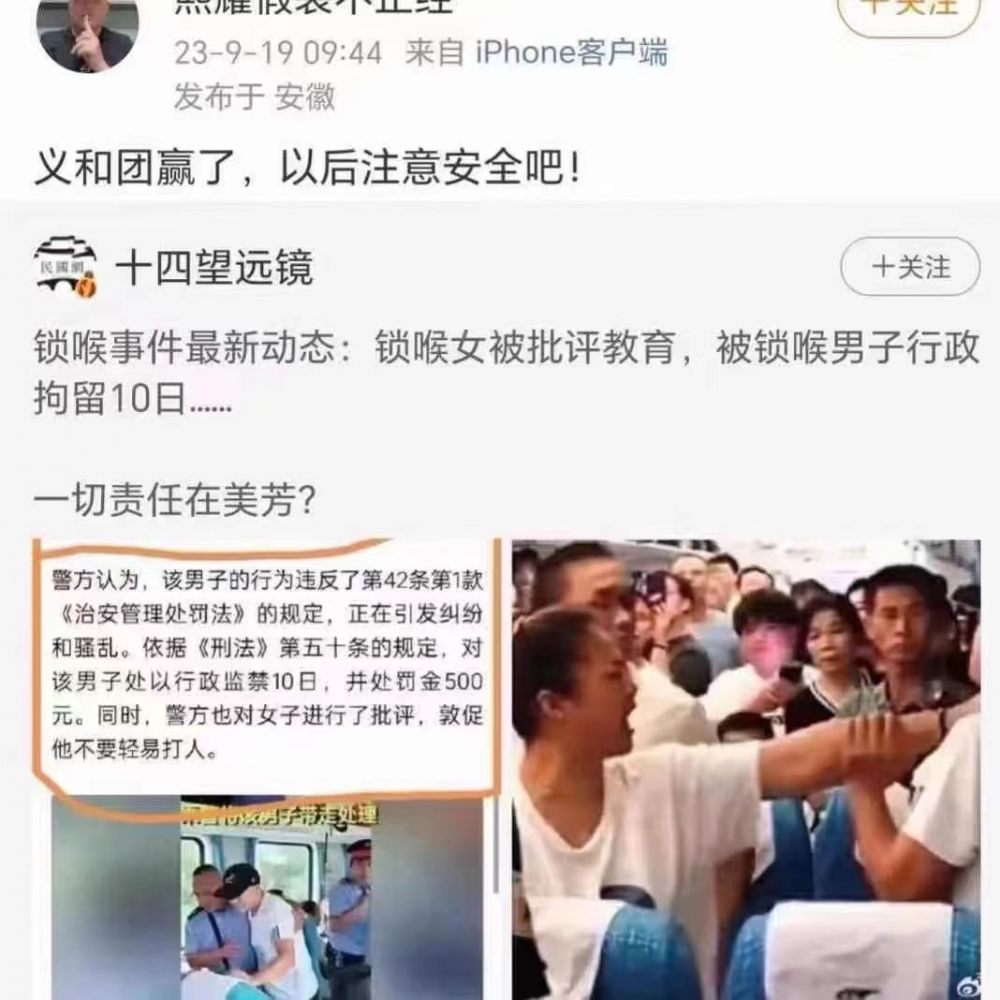Open the 十四望远镜 username link
Viewport: 1000px width, 1000px height.
[x=214, y=268]
